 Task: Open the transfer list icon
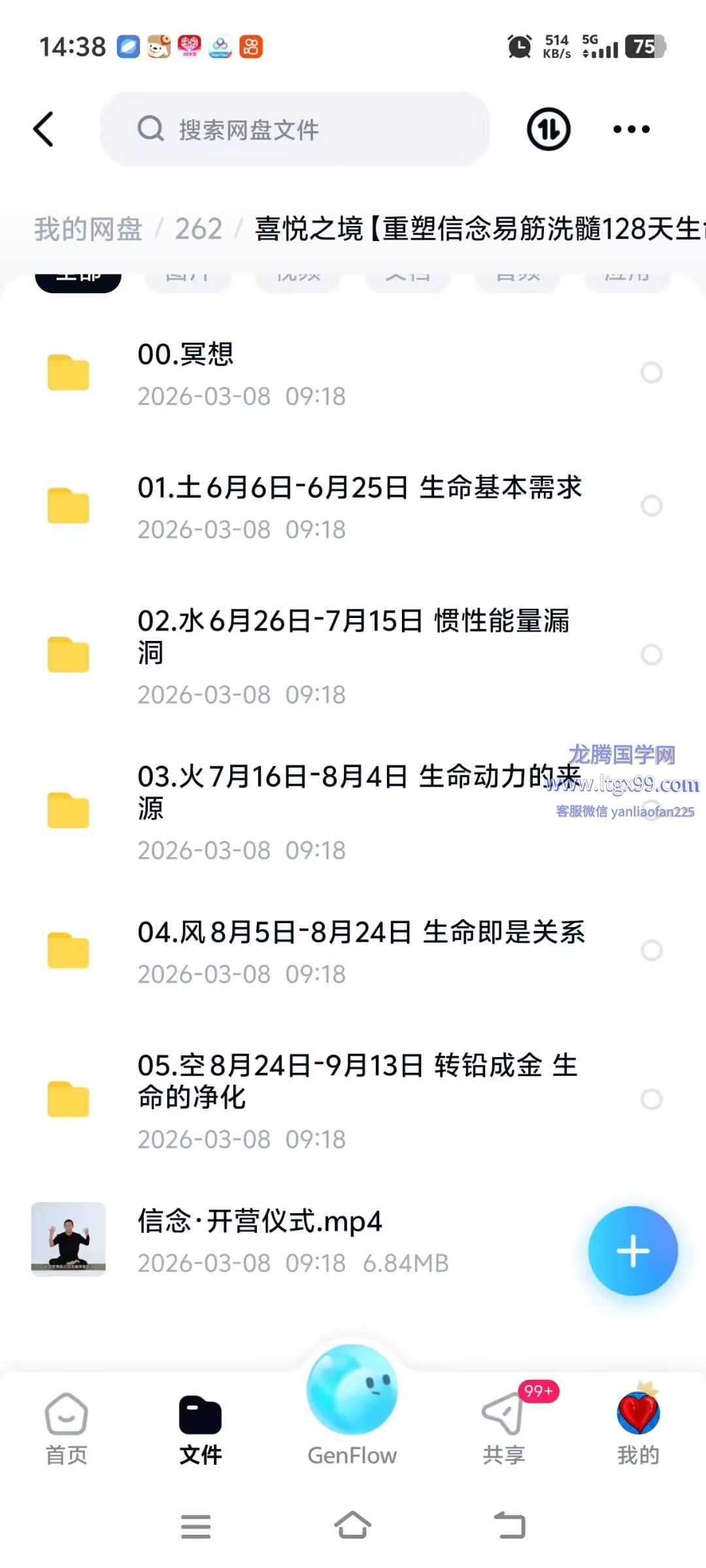548,129
